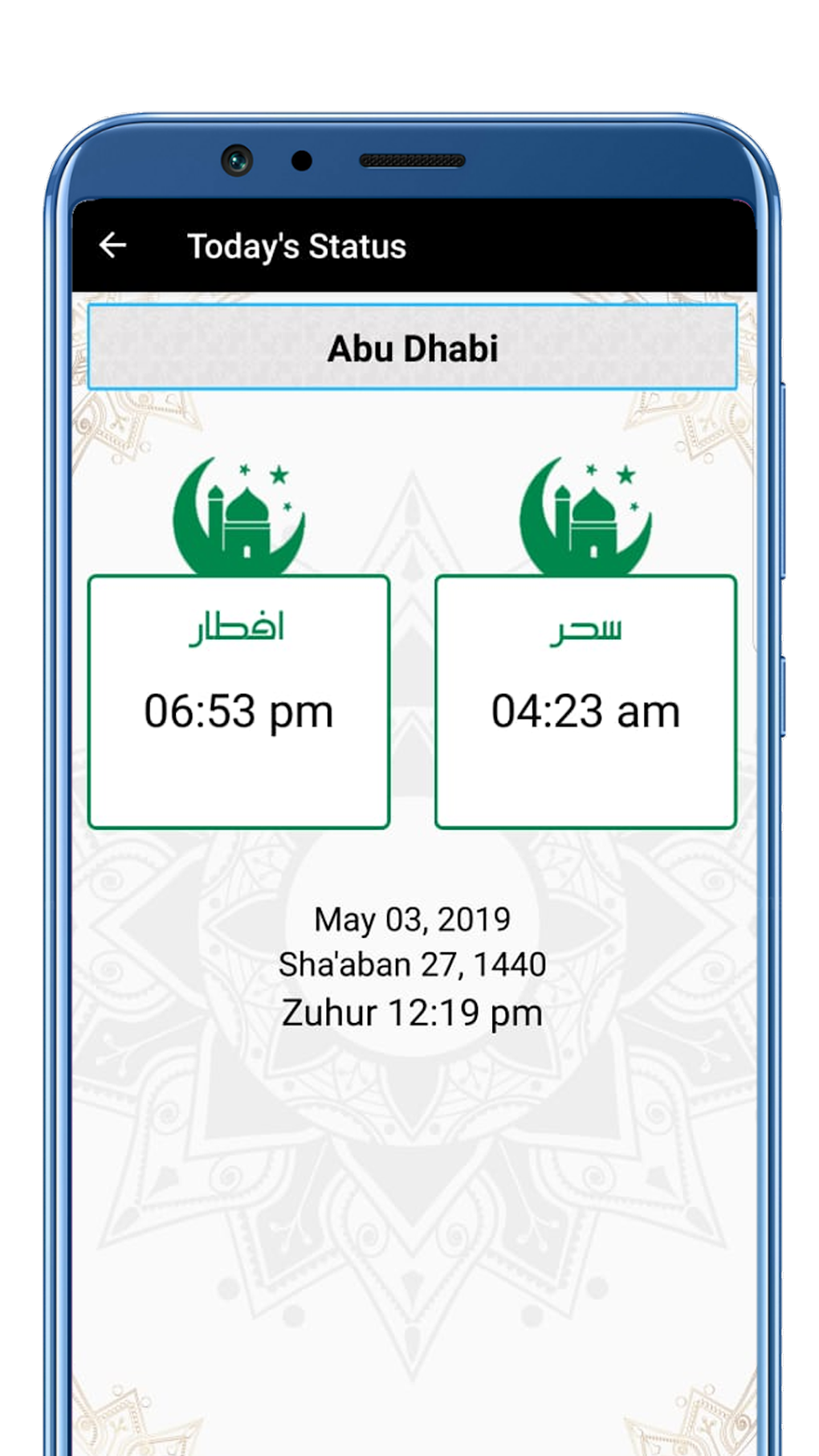Click the 06:53 pm Iftar time
The height and width of the screenshot is (1456, 819).
coord(237,711)
